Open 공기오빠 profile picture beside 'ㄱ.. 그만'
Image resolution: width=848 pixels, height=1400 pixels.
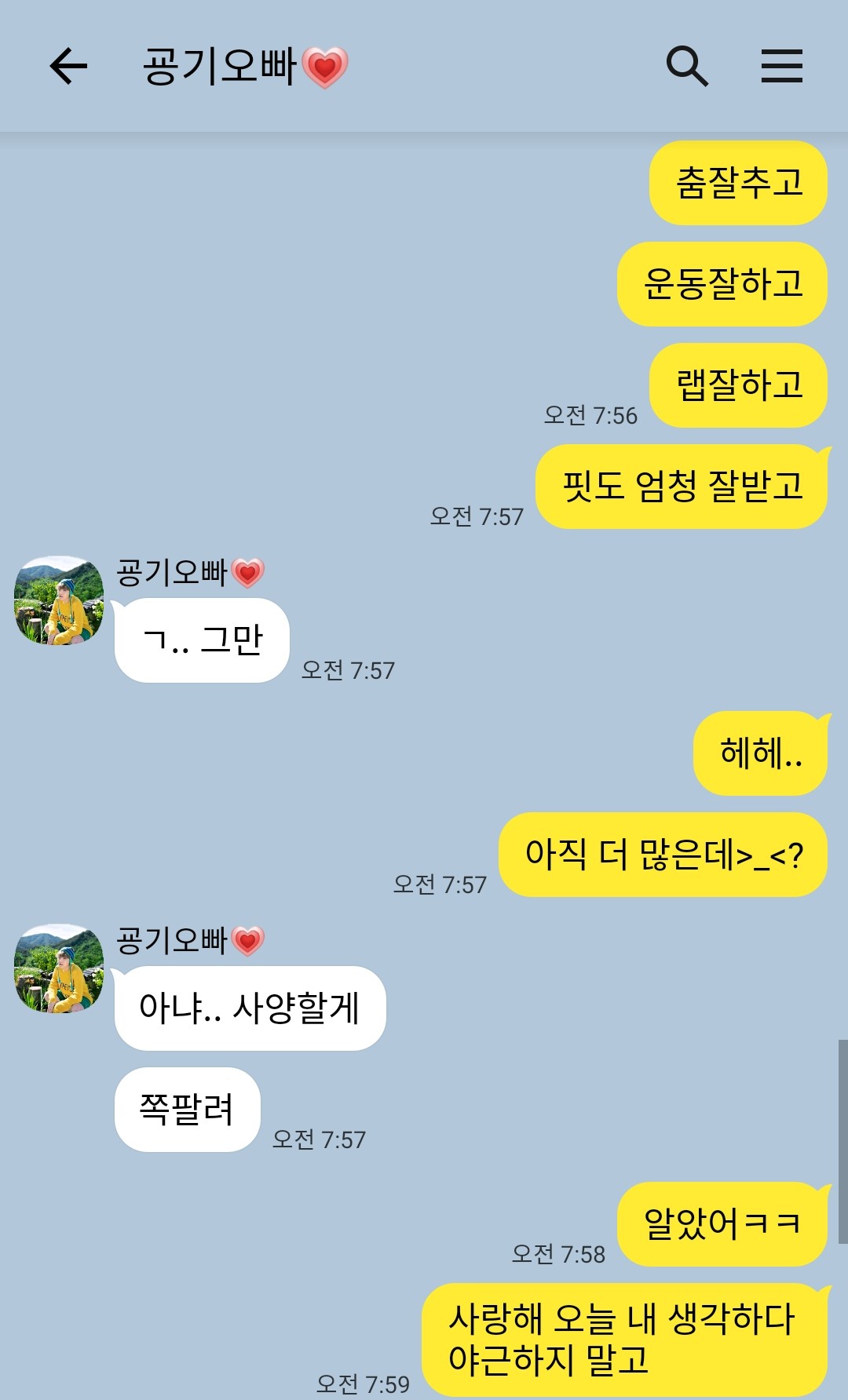click(59, 601)
